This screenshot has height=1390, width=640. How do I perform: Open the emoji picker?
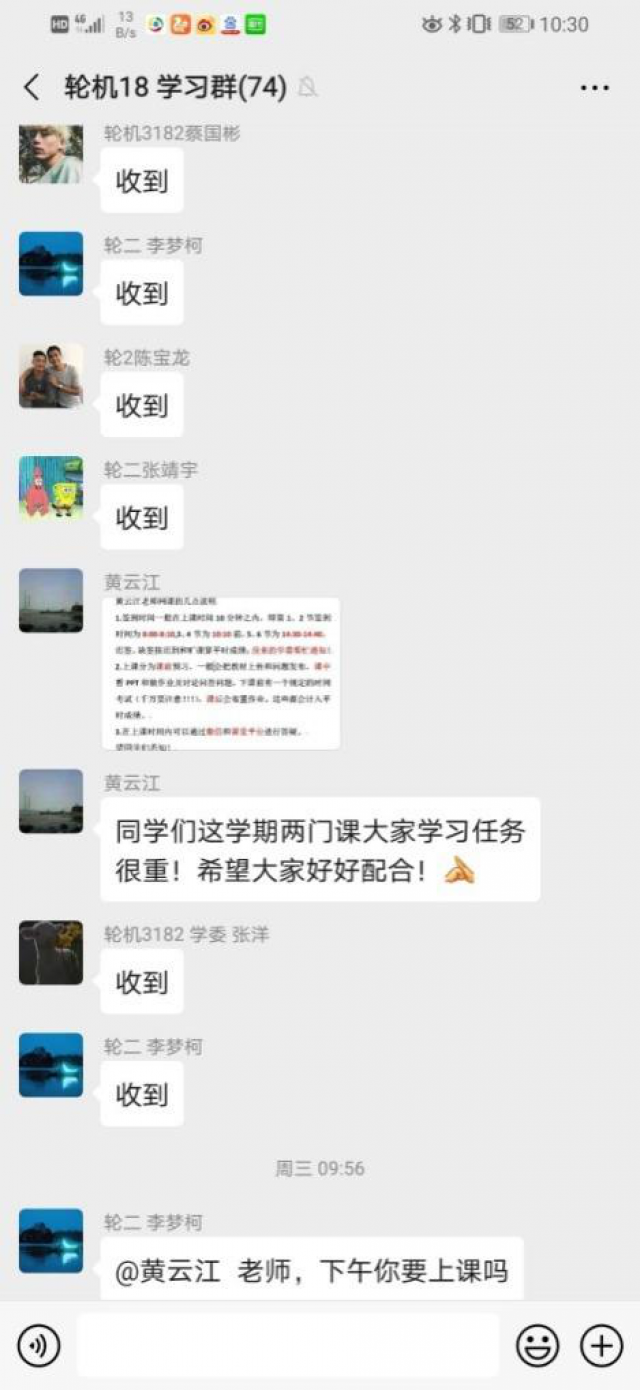coord(537,1346)
